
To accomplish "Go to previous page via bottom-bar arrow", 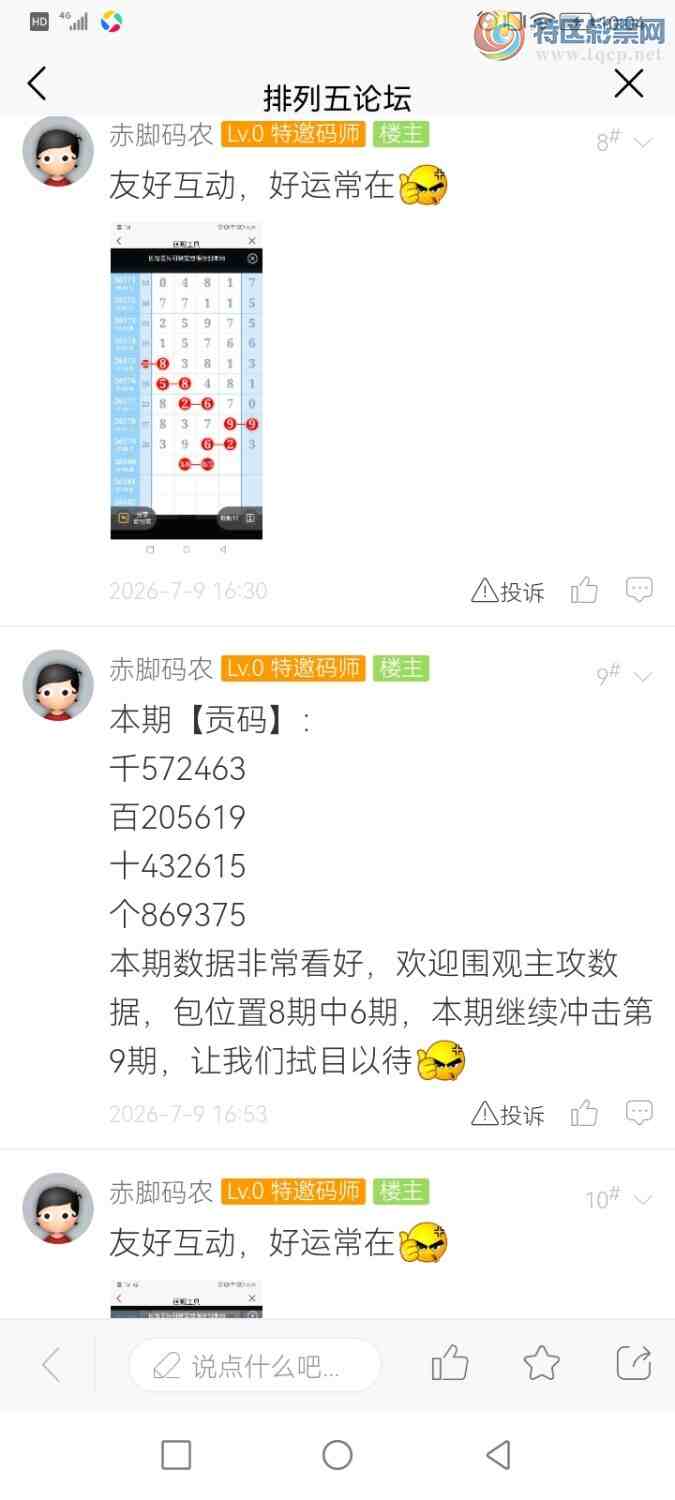I will tap(52, 1365).
